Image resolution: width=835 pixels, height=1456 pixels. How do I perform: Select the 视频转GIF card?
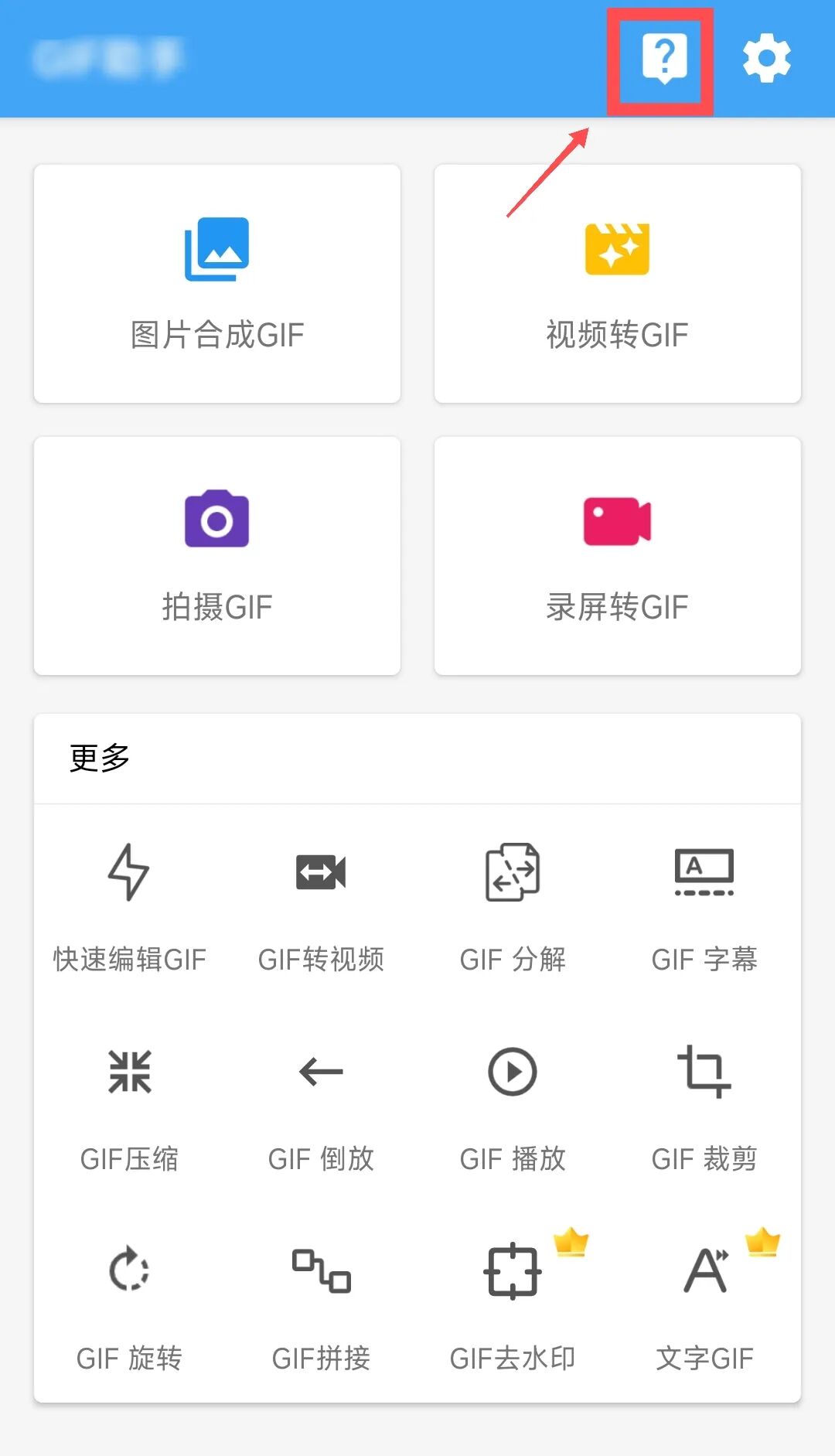click(617, 283)
